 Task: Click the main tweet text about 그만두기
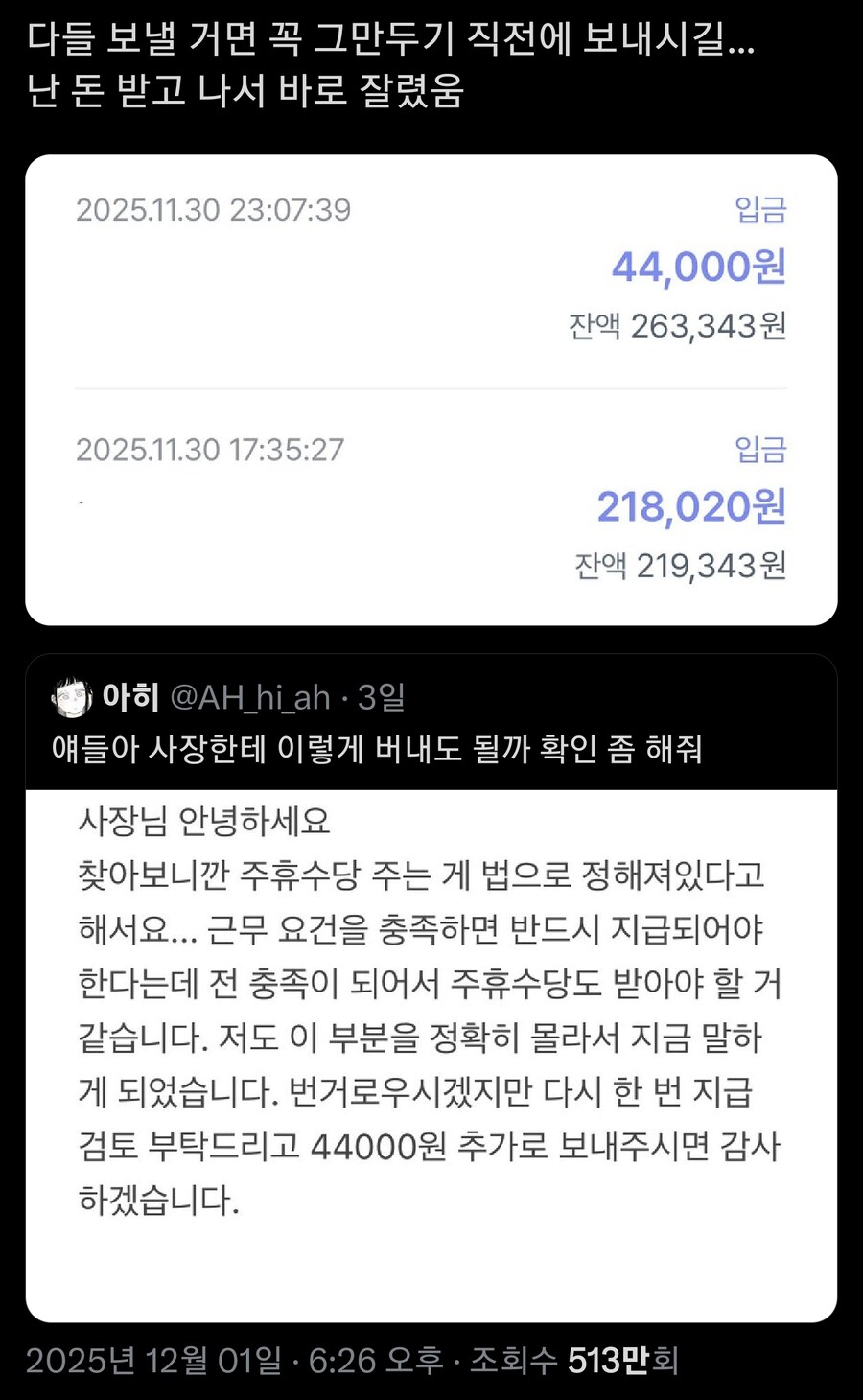[384, 67]
